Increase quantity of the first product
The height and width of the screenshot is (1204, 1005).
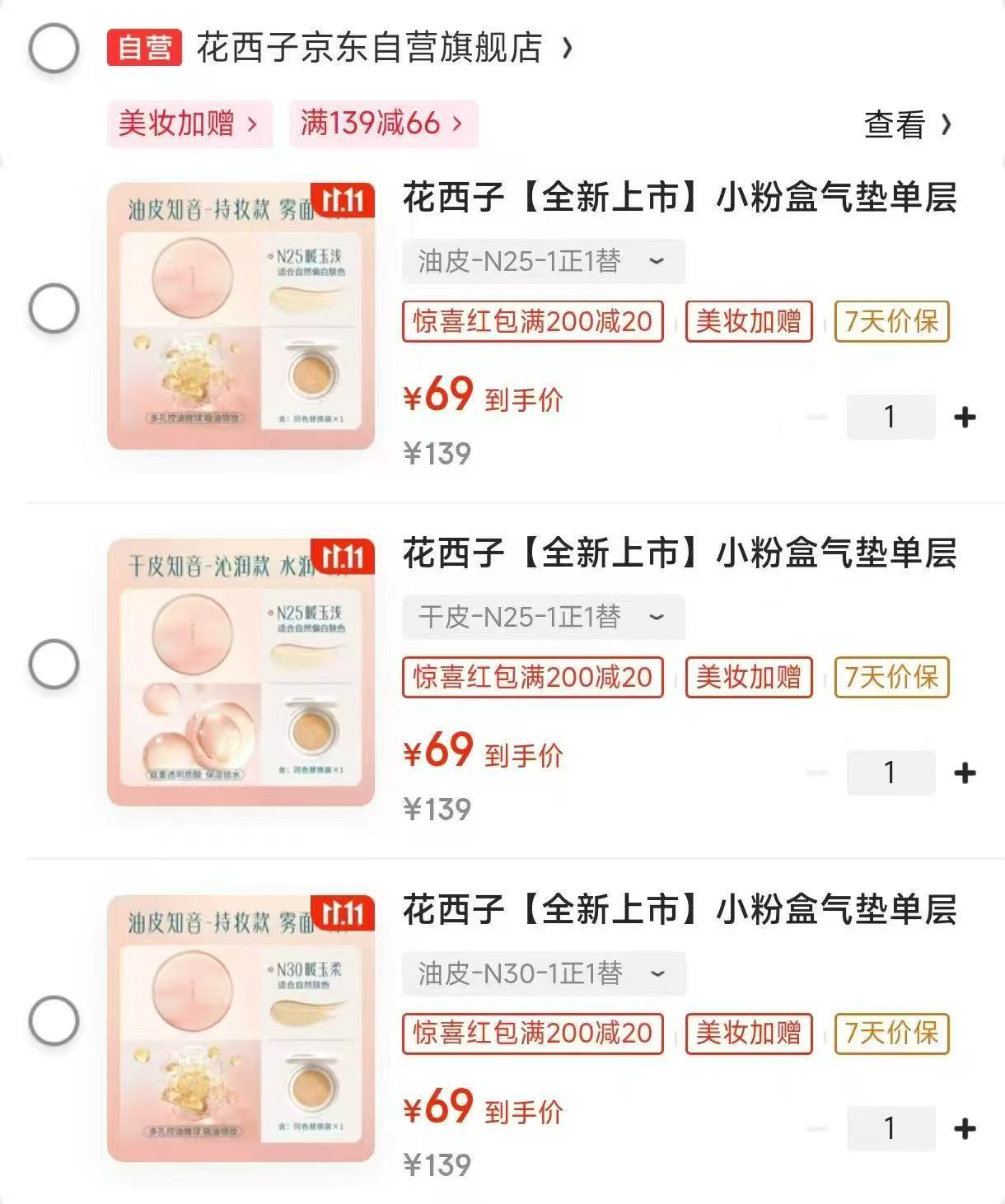(965, 418)
